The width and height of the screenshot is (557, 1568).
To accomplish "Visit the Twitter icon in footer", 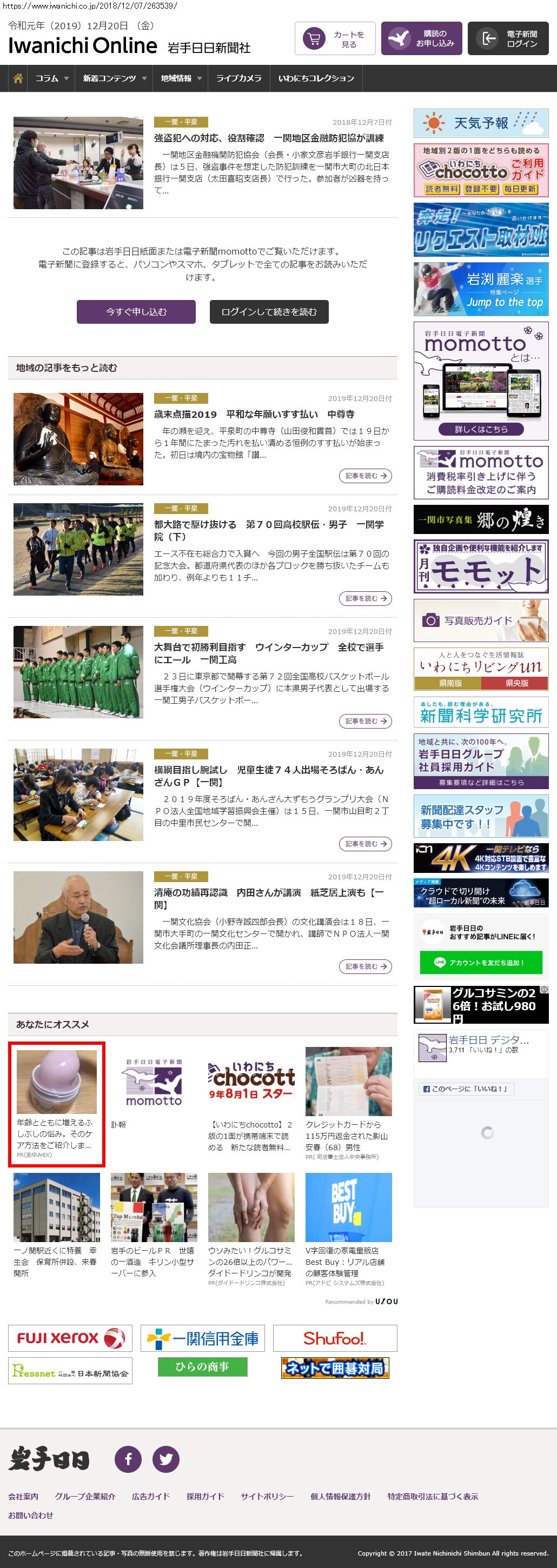I will point(165,1459).
